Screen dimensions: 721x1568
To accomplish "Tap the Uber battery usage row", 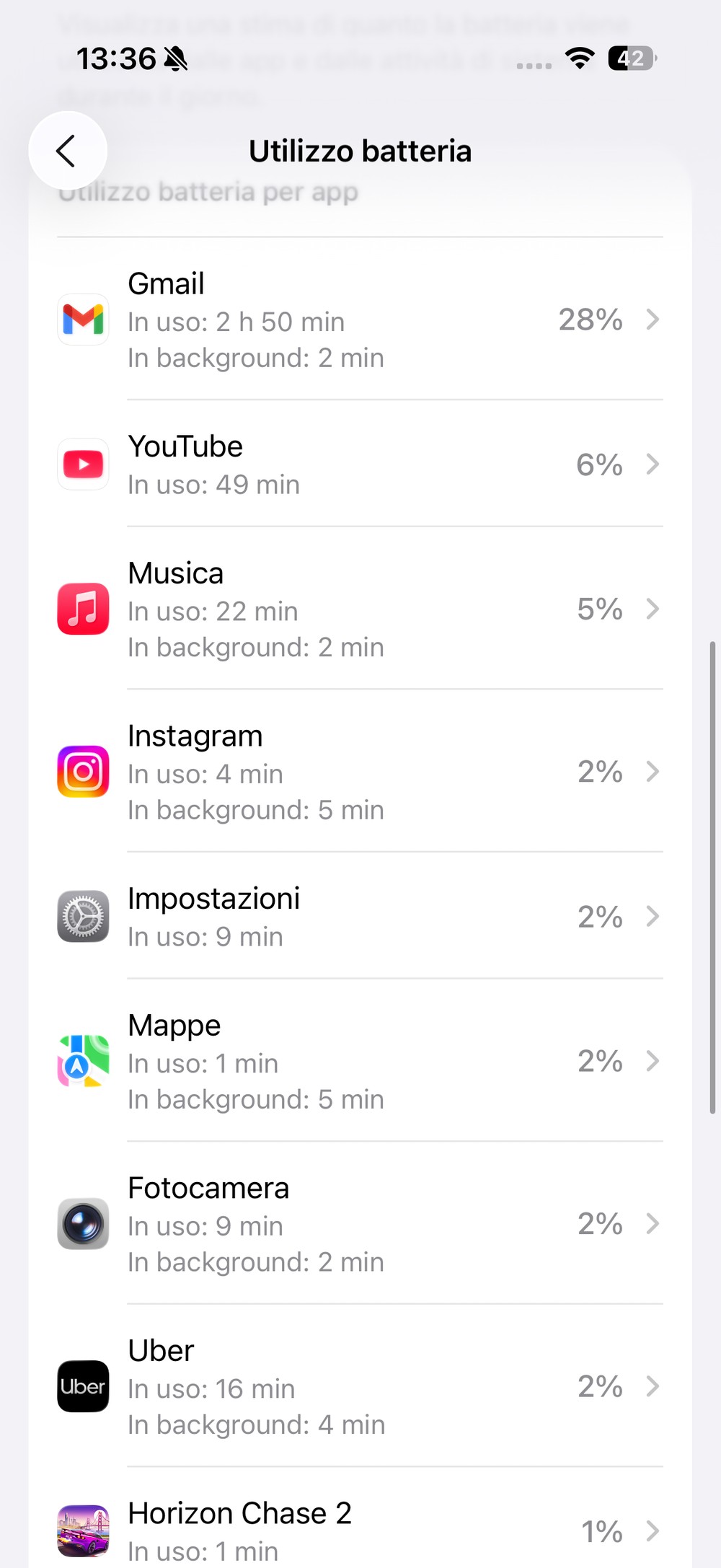I will click(359, 1386).
